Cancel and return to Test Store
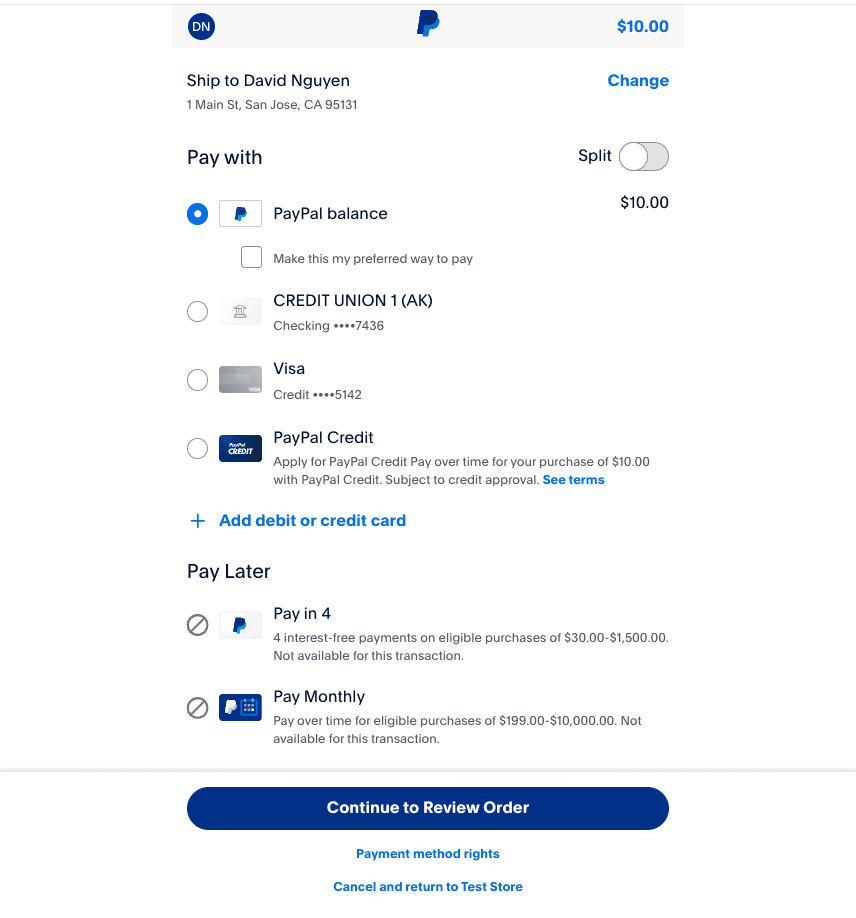The width and height of the screenshot is (856, 918). point(427,887)
